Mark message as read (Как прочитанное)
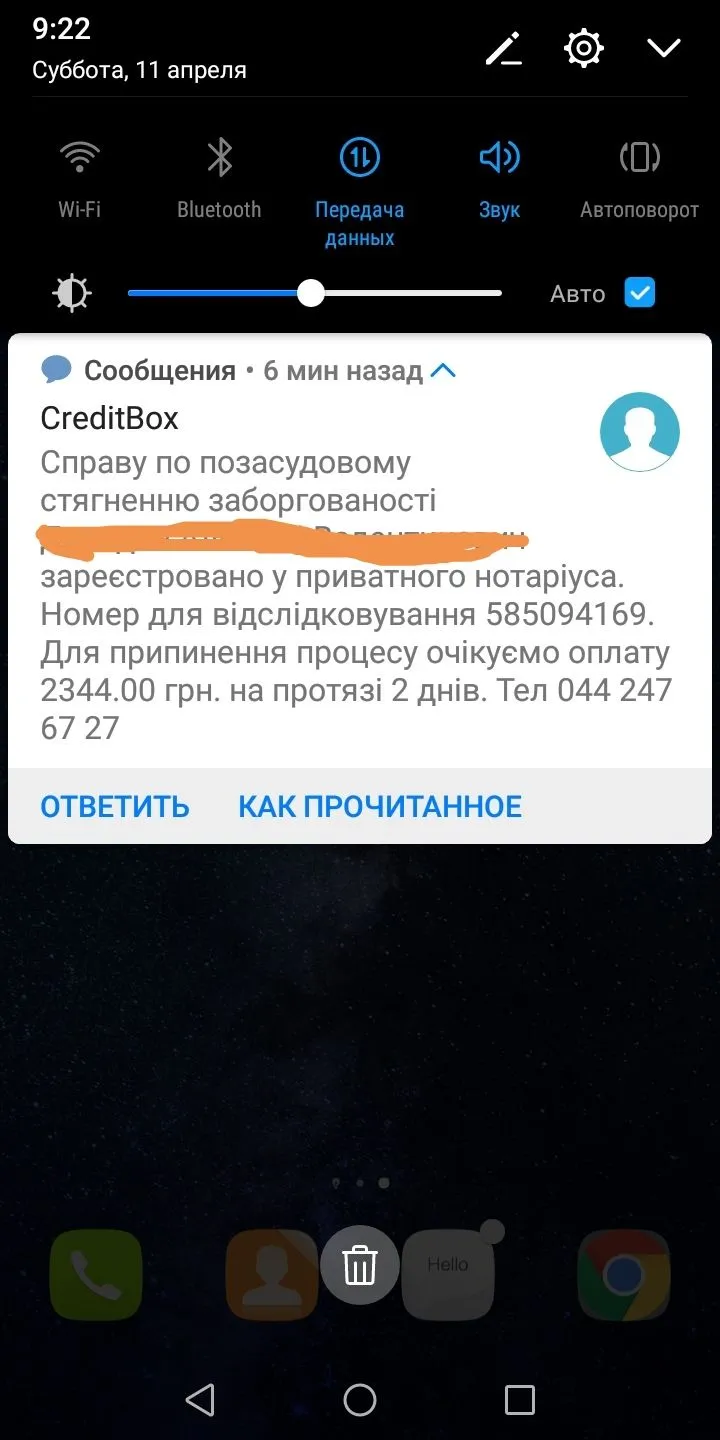 pyautogui.click(x=380, y=806)
